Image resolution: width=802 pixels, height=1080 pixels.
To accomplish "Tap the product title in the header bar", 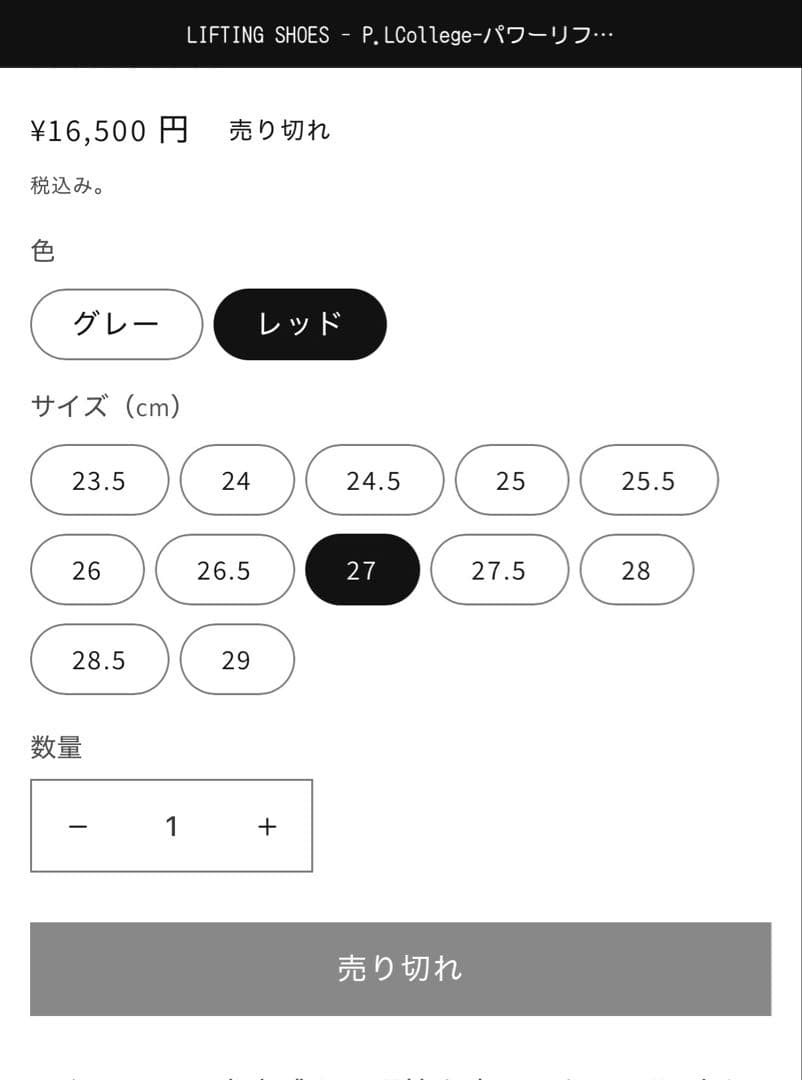I will (x=401, y=33).
